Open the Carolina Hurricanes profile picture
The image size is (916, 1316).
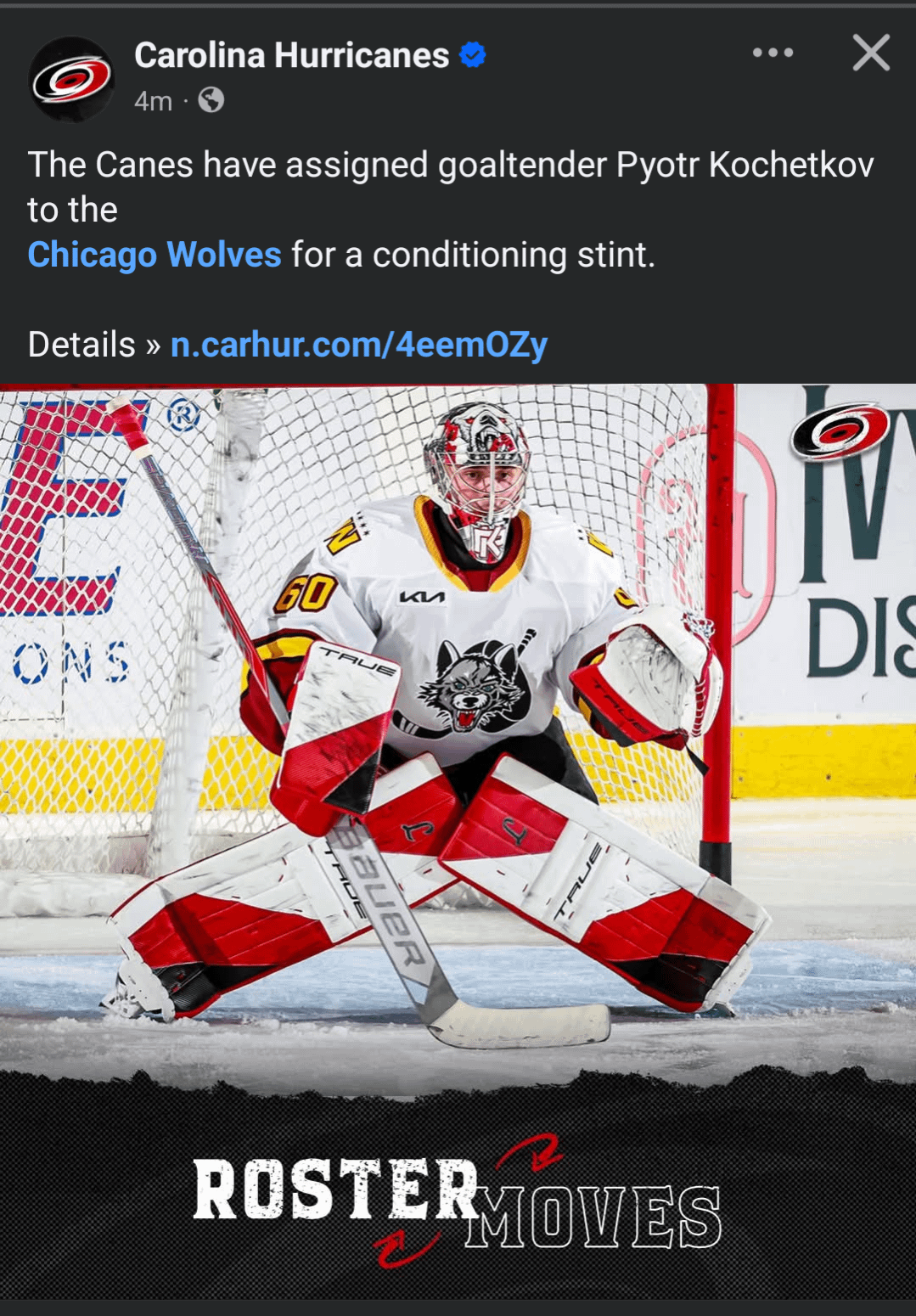[72, 79]
